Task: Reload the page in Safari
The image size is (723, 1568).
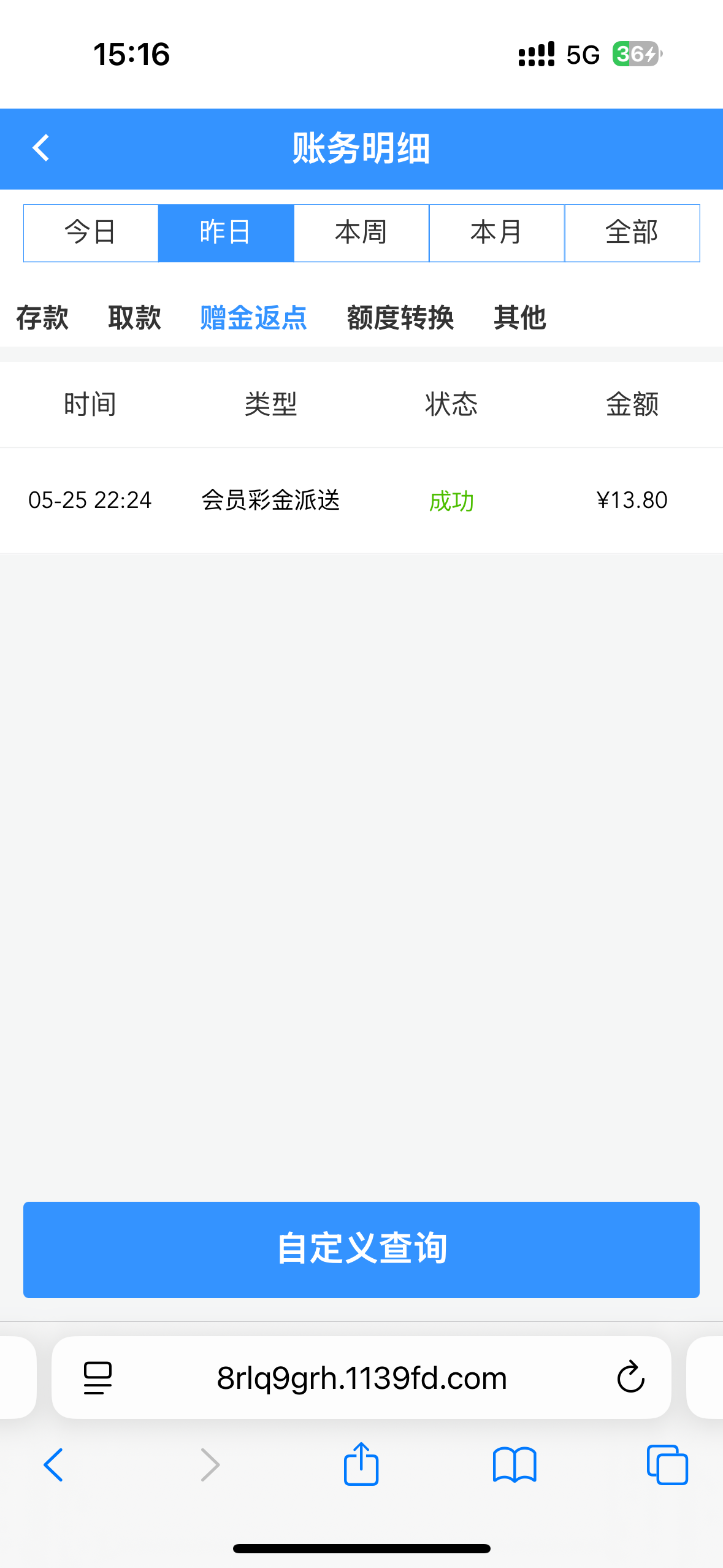Action: pyautogui.click(x=630, y=1377)
